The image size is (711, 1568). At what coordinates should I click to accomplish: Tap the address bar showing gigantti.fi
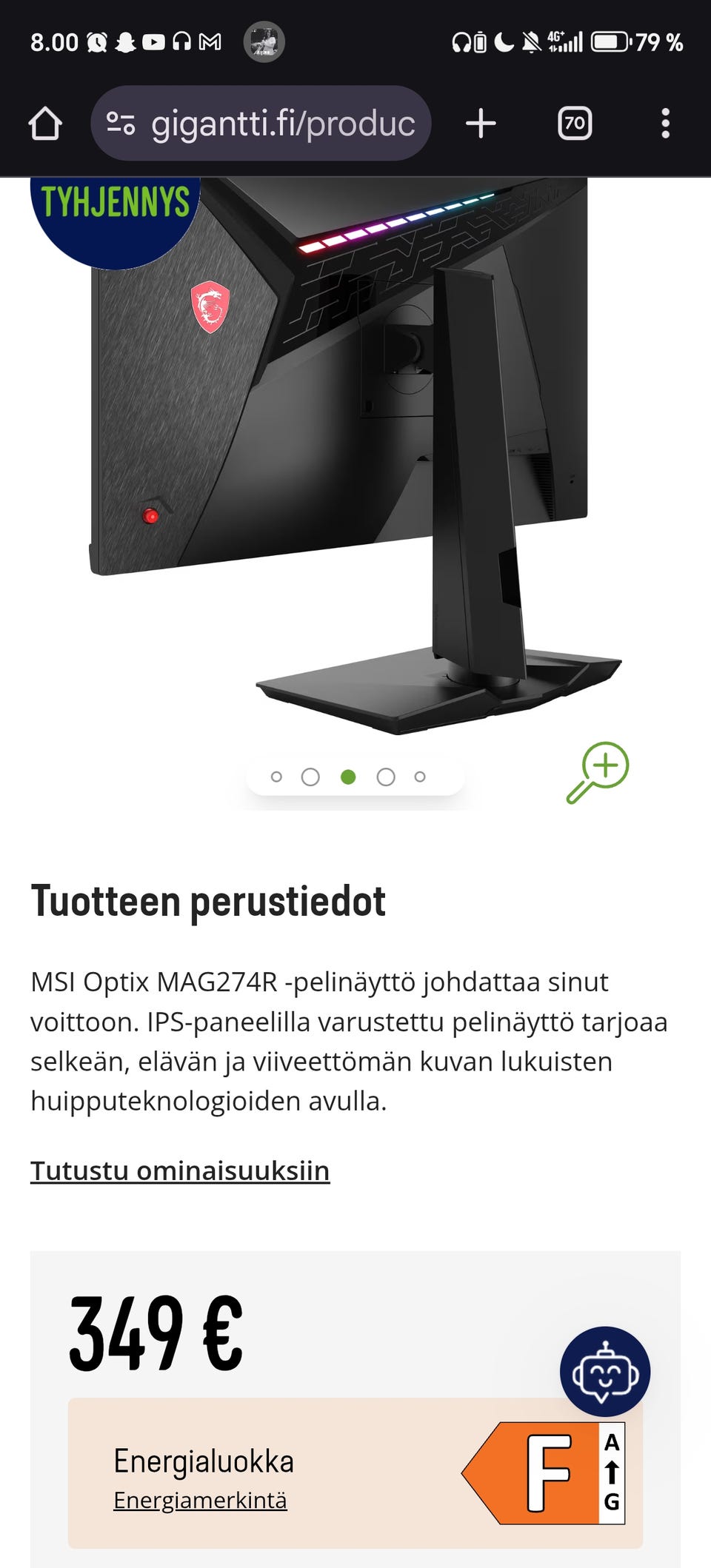281,123
